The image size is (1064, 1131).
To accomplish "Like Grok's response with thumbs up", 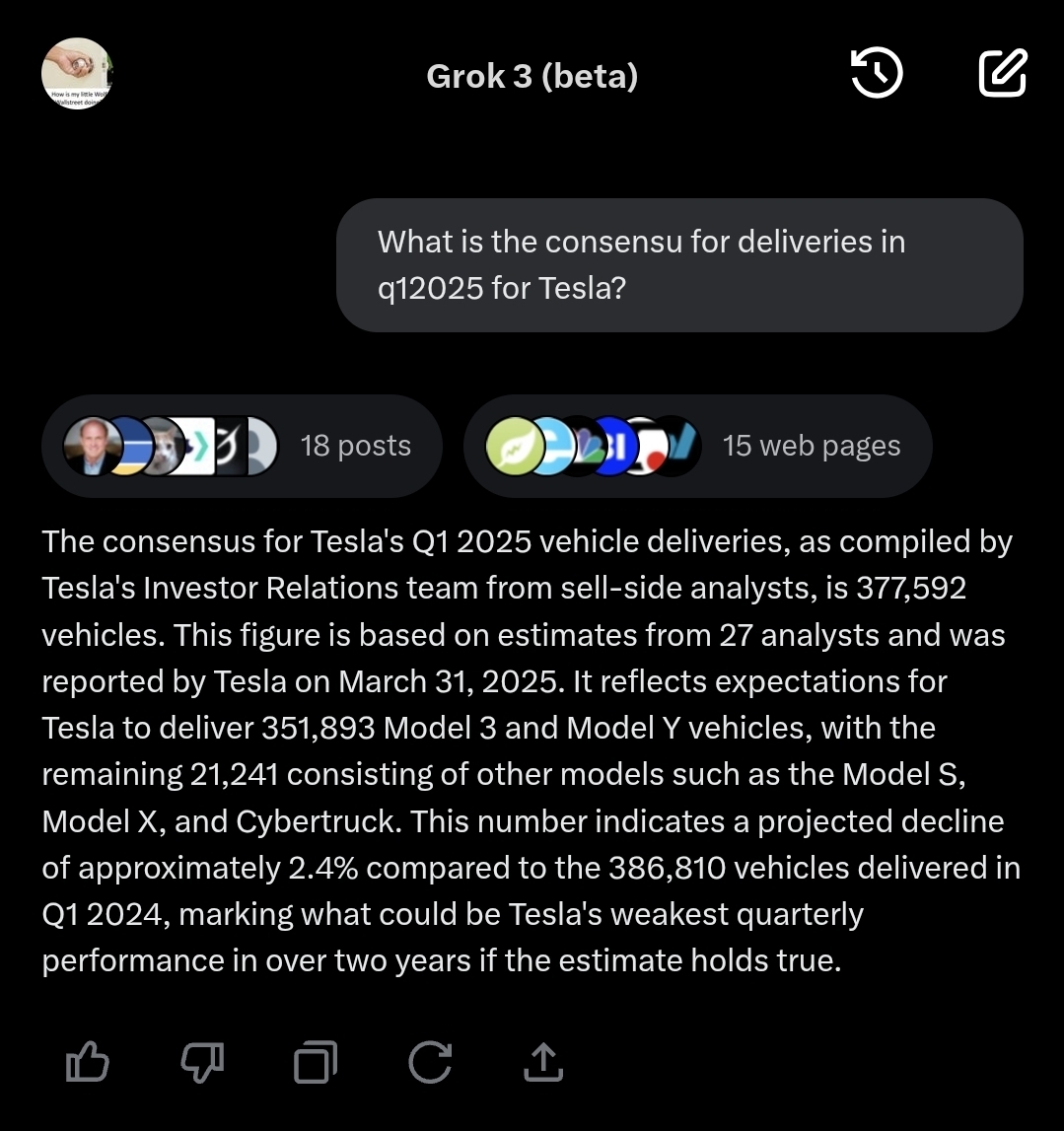I will pos(87,1062).
